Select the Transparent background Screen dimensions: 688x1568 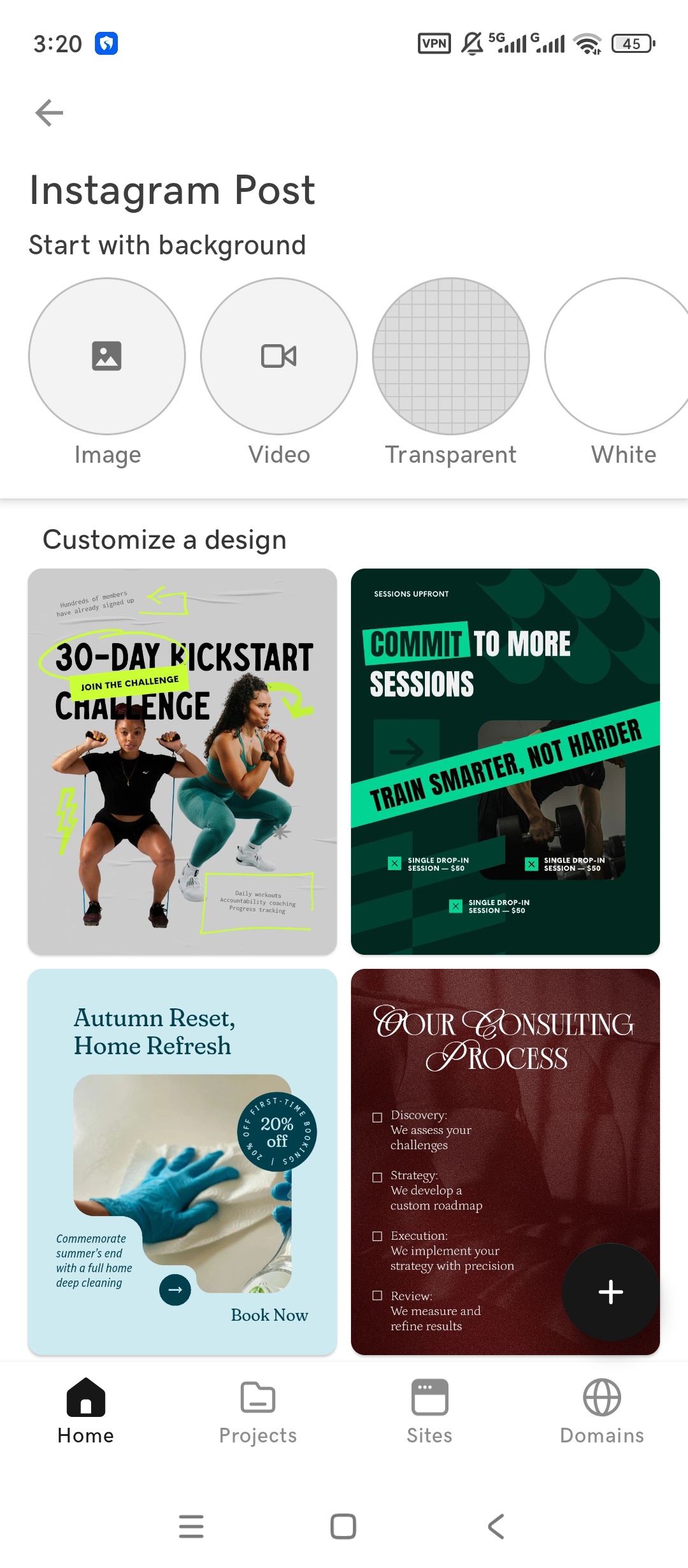(451, 356)
